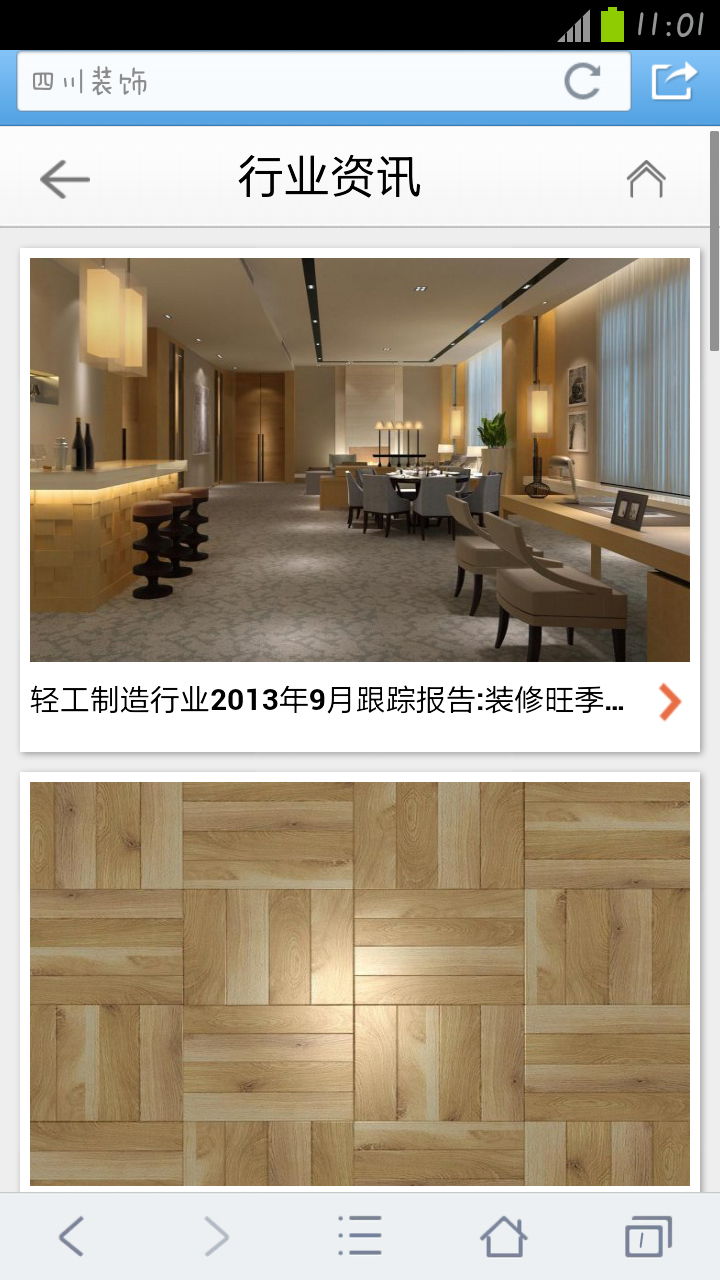The image size is (720, 1280).
Task: Open the browser menu list icon
Action: 360,1236
